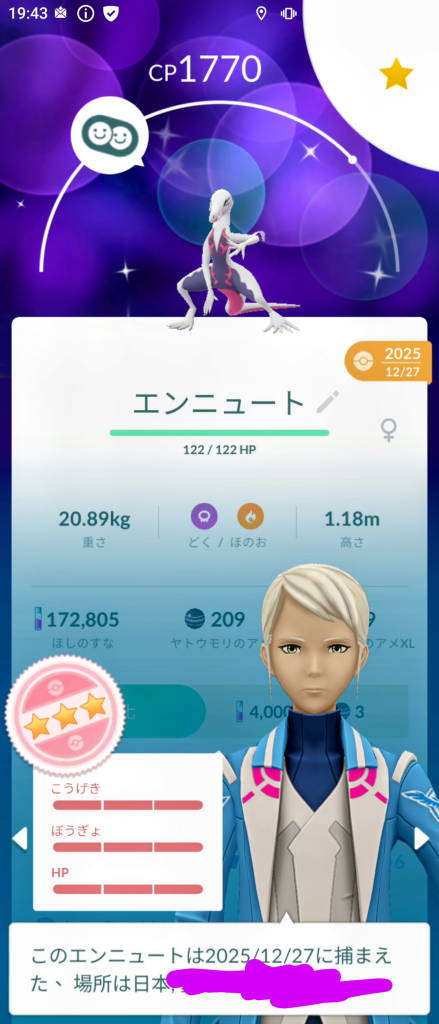Edit the エンニュート nickname with the pencil
Screen dimensions: 439x1024
[328, 402]
